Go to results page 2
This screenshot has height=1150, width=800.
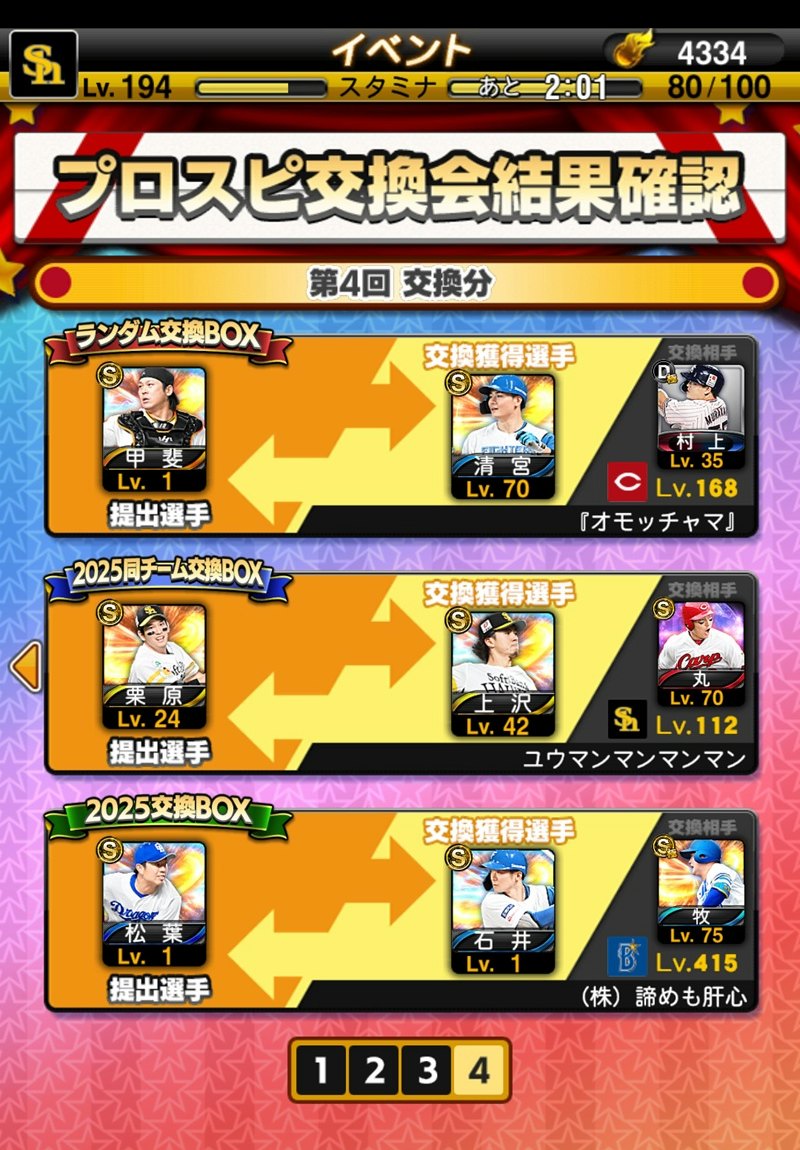point(374,1071)
